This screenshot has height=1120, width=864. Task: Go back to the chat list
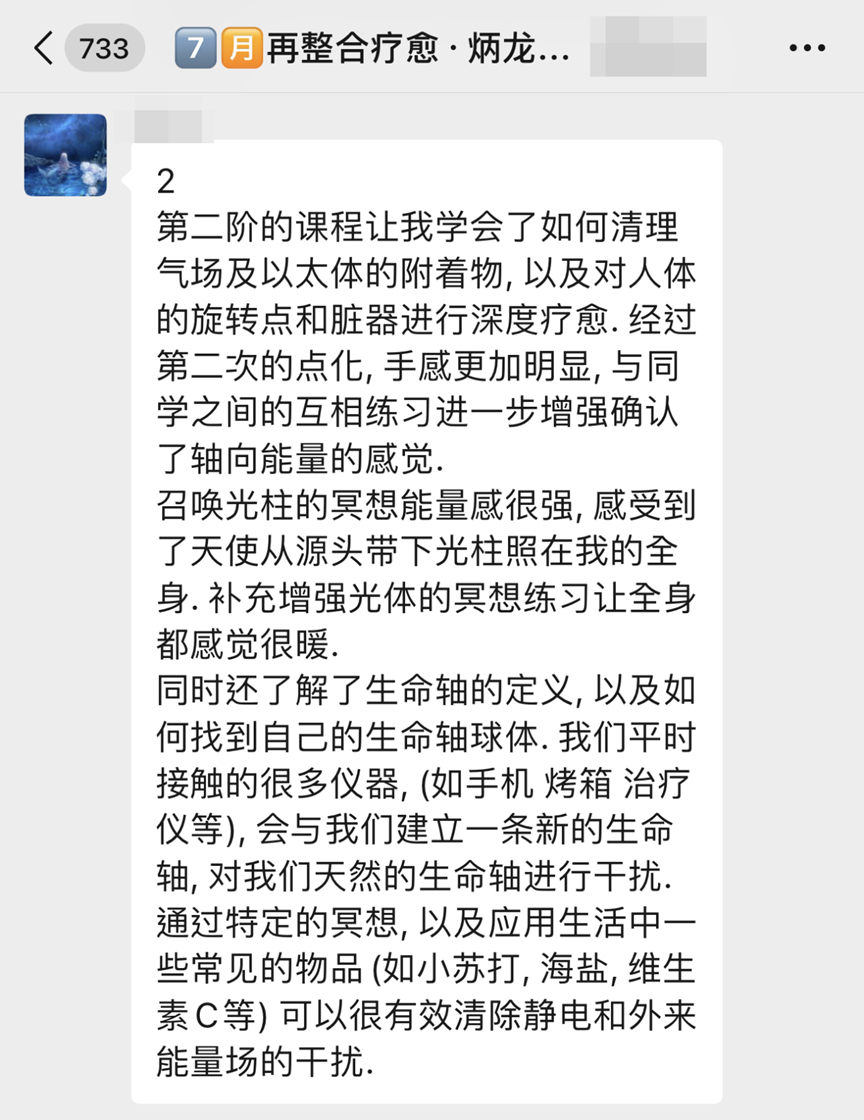44,49
